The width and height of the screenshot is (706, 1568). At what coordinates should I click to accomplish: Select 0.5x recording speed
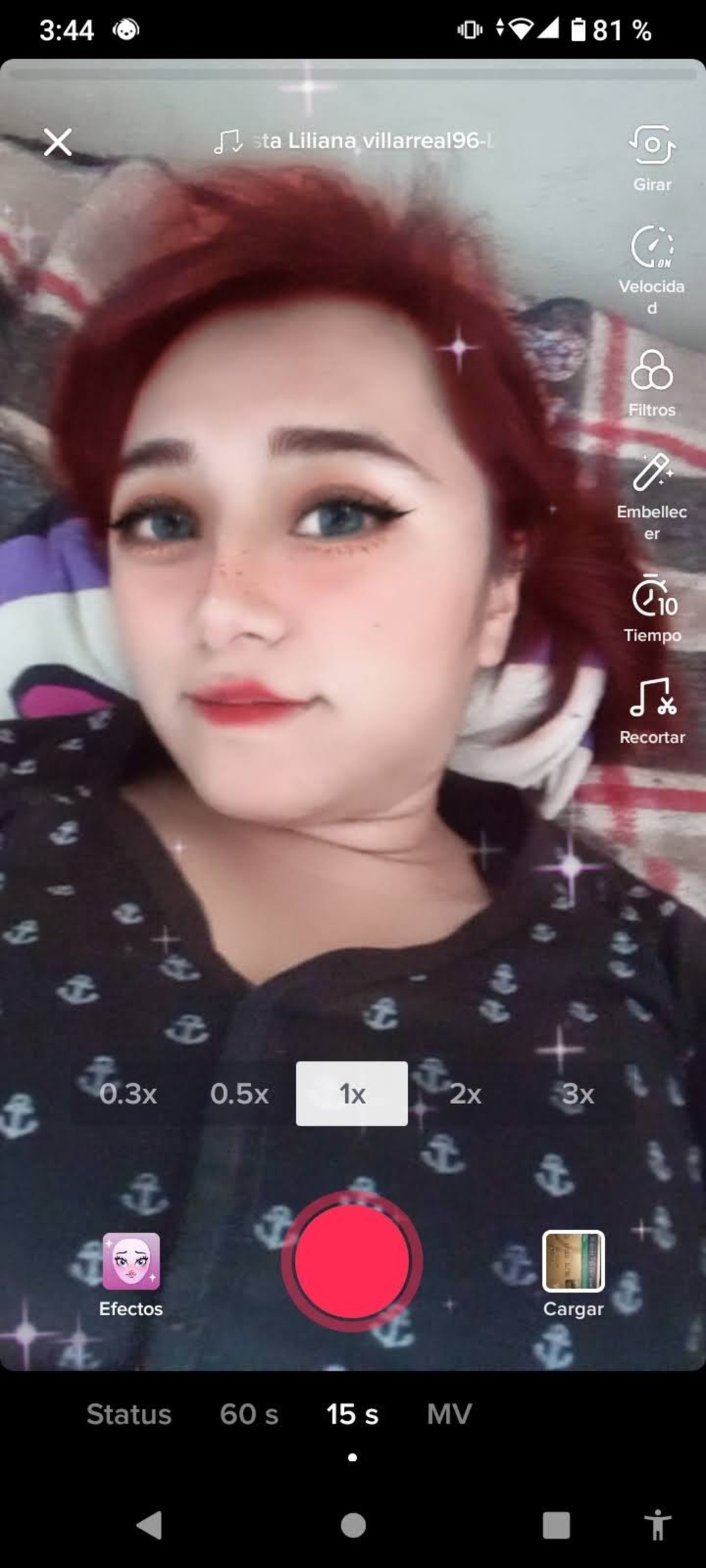click(x=239, y=1094)
